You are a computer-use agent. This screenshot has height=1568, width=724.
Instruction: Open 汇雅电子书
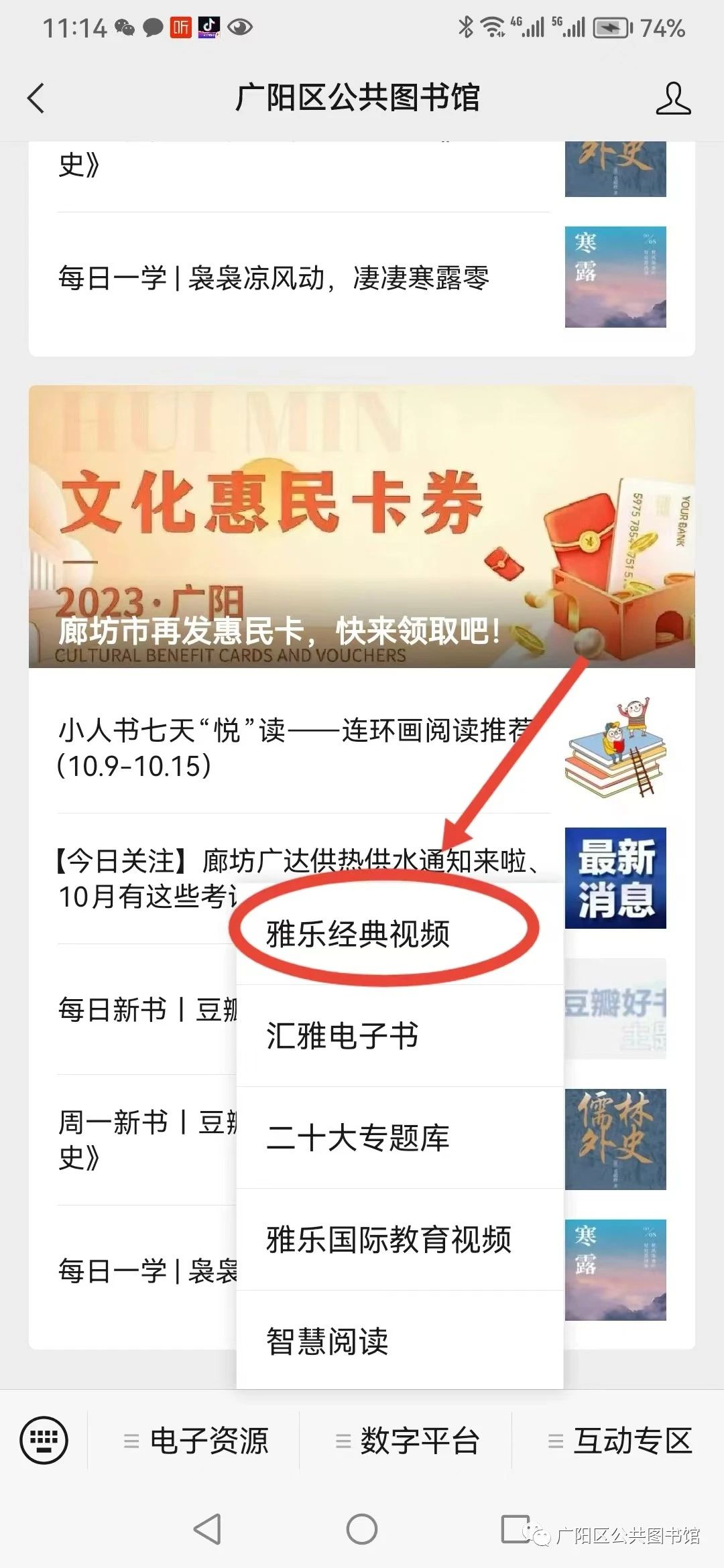coord(342,1035)
